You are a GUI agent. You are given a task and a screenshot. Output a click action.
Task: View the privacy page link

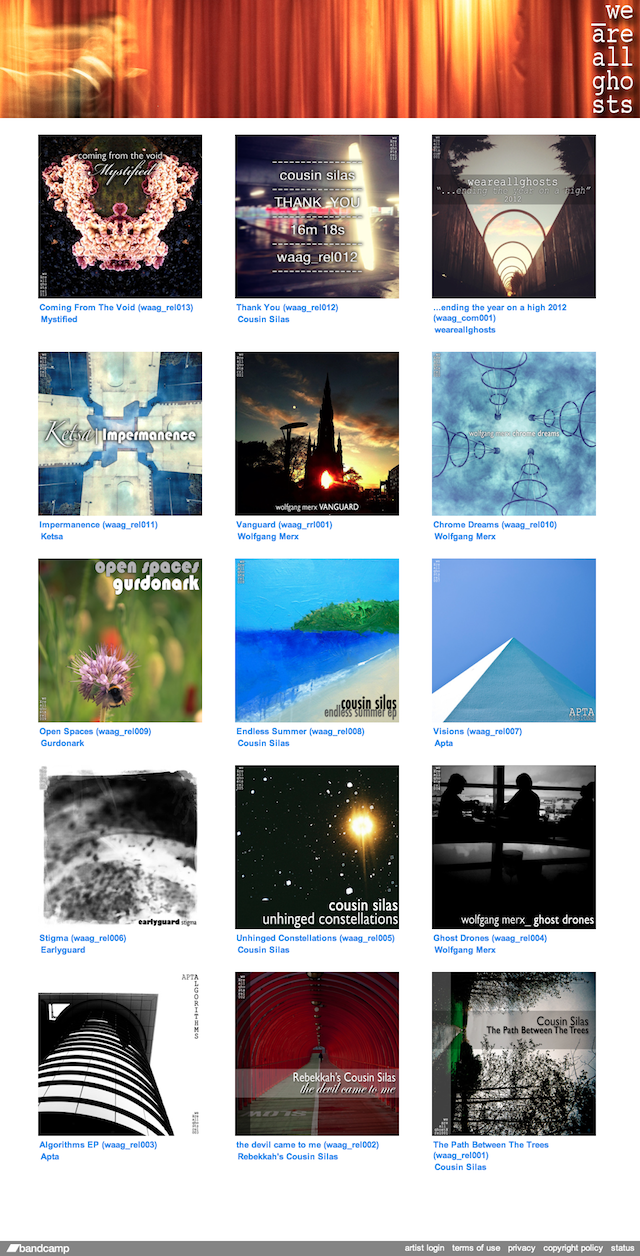tap(521, 1248)
